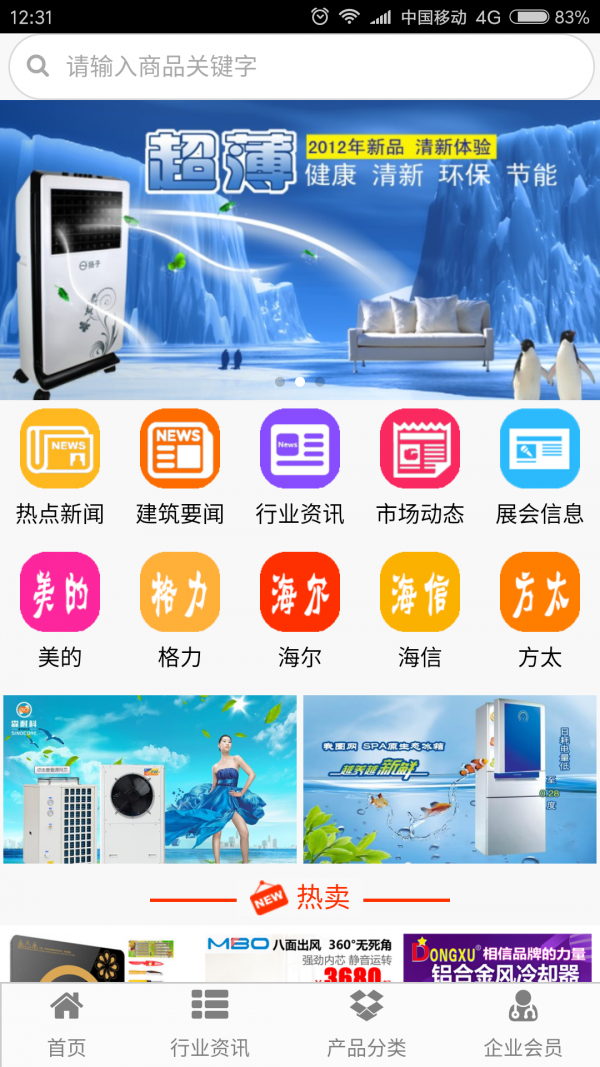This screenshot has height=1067, width=600.
Task: Open the ultra-thin air cooler banner
Action: [x=300, y=250]
